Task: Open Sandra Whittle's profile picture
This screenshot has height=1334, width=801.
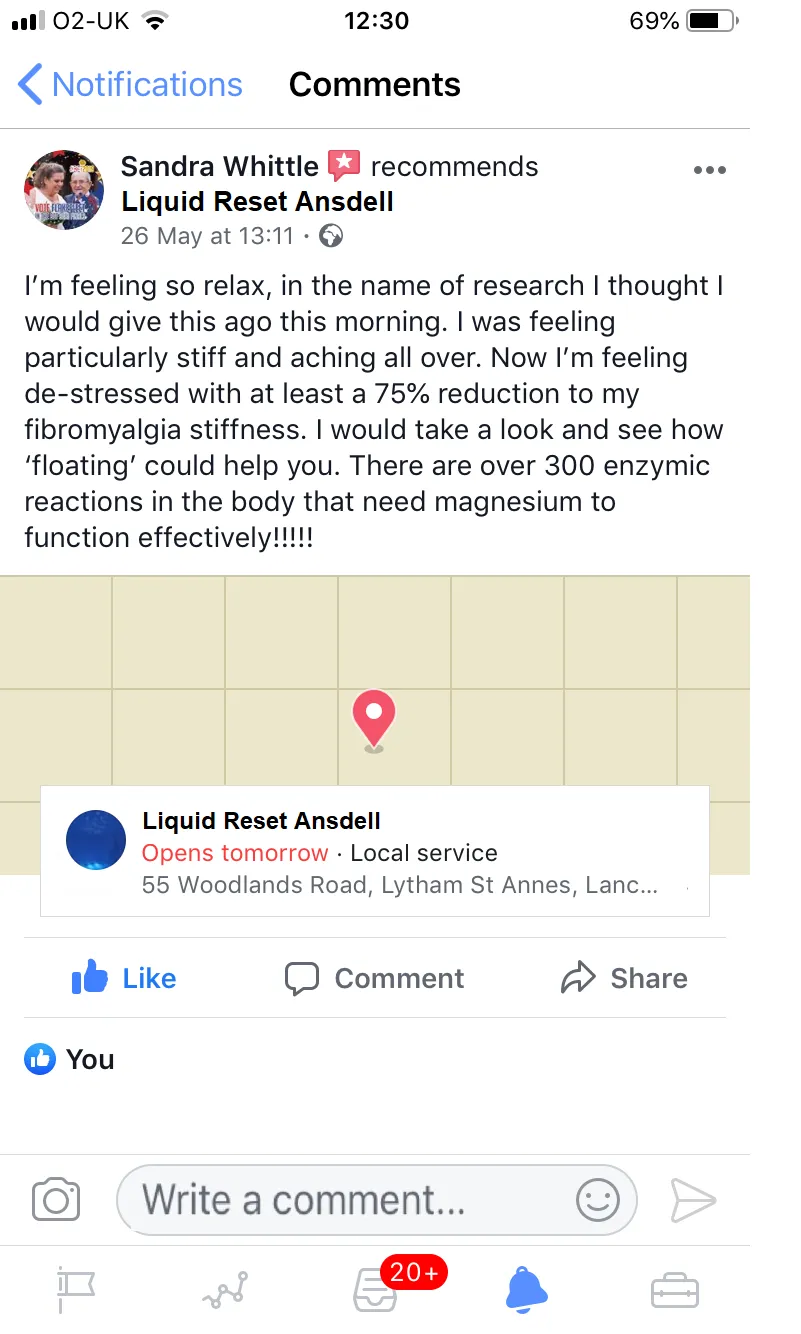Action: click(x=64, y=190)
